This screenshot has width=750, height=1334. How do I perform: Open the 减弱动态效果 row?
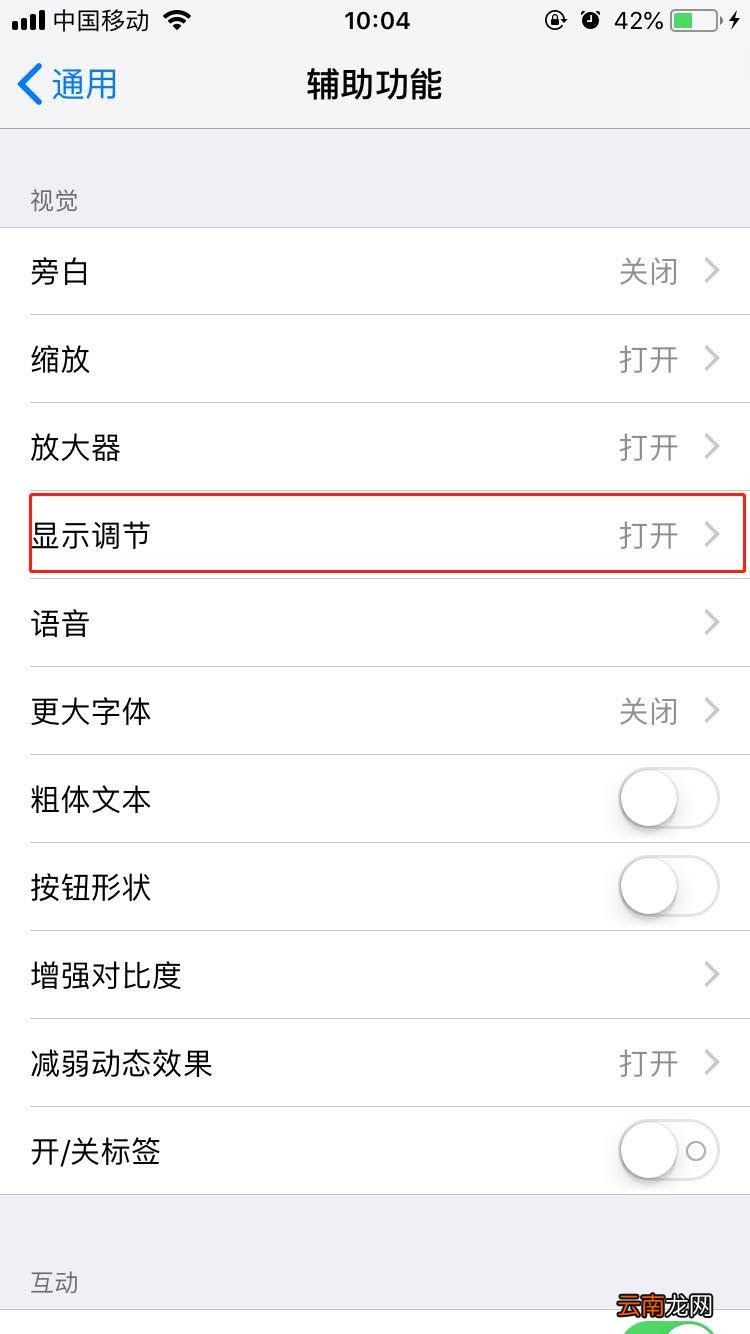tap(375, 1063)
